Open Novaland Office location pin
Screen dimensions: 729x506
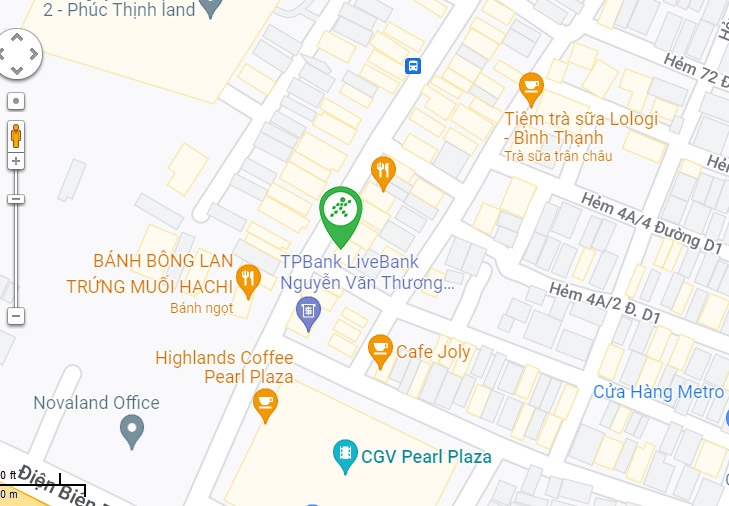click(x=132, y=431)
